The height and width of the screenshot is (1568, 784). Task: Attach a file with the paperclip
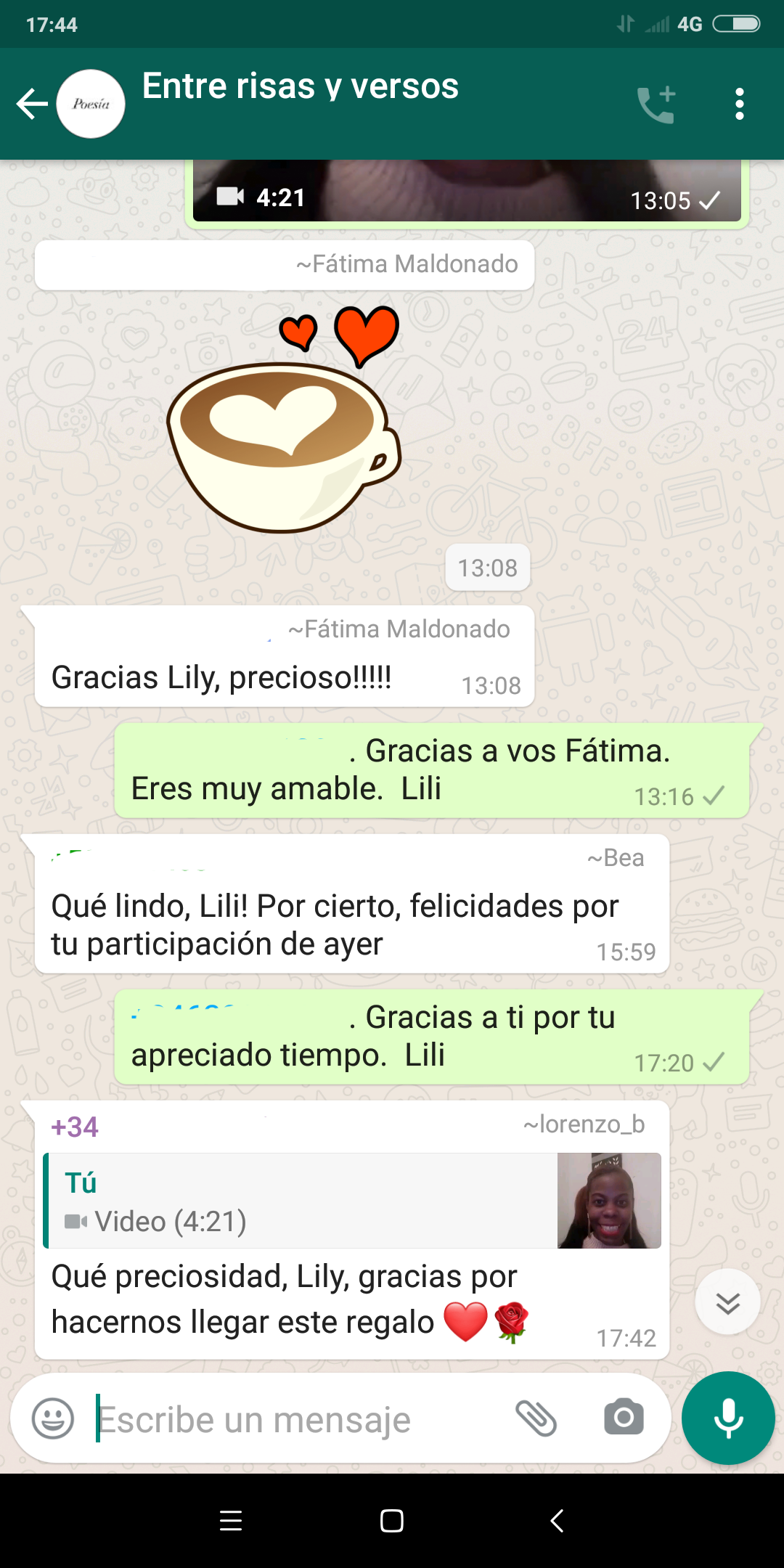tap(536, 1418)
